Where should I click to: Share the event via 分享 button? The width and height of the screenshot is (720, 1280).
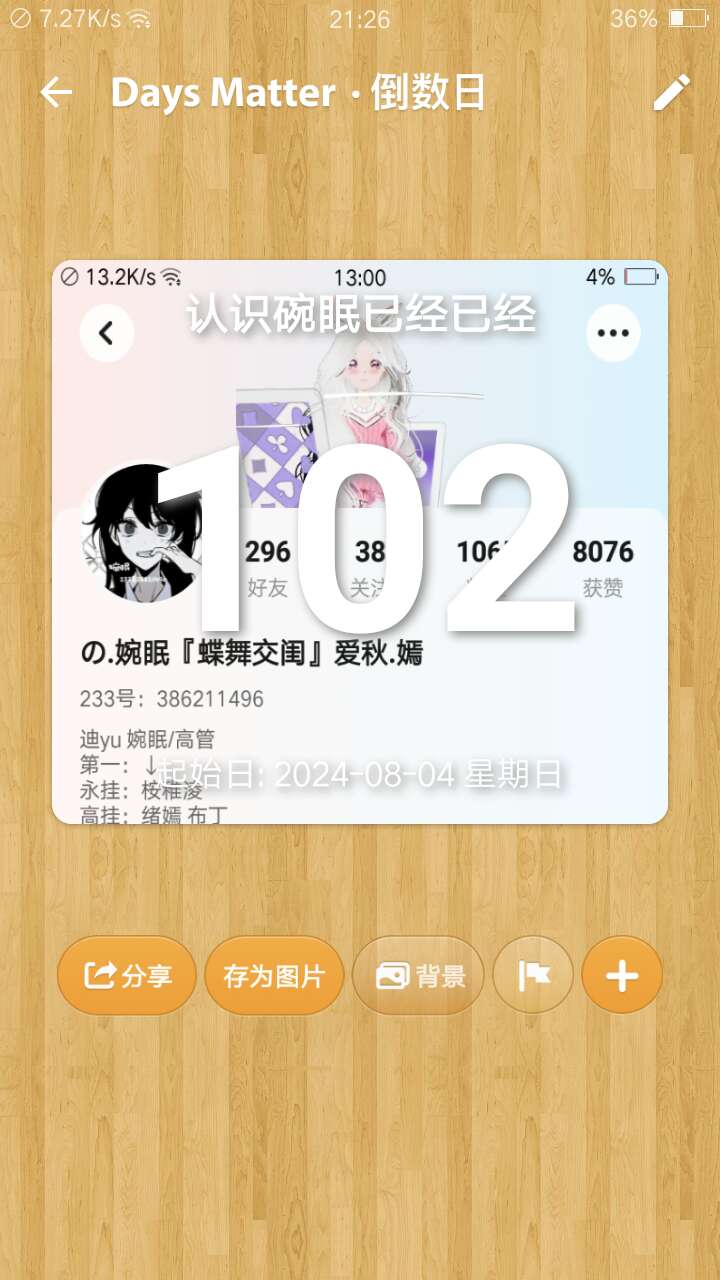click(127, 975)
